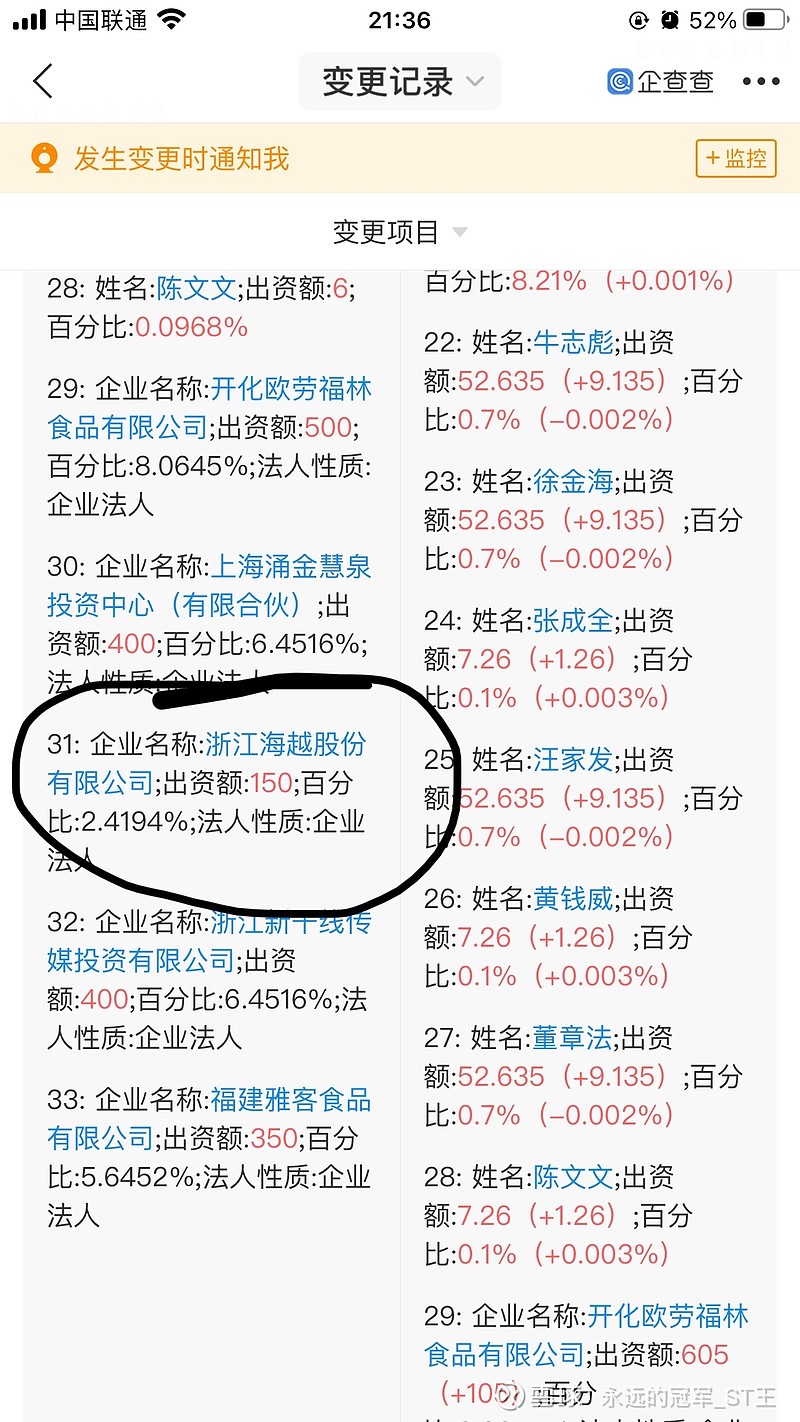Viewport: 800px width, 1422px height.
Task: View shareholder 张成全's profile
Action: 573,621
